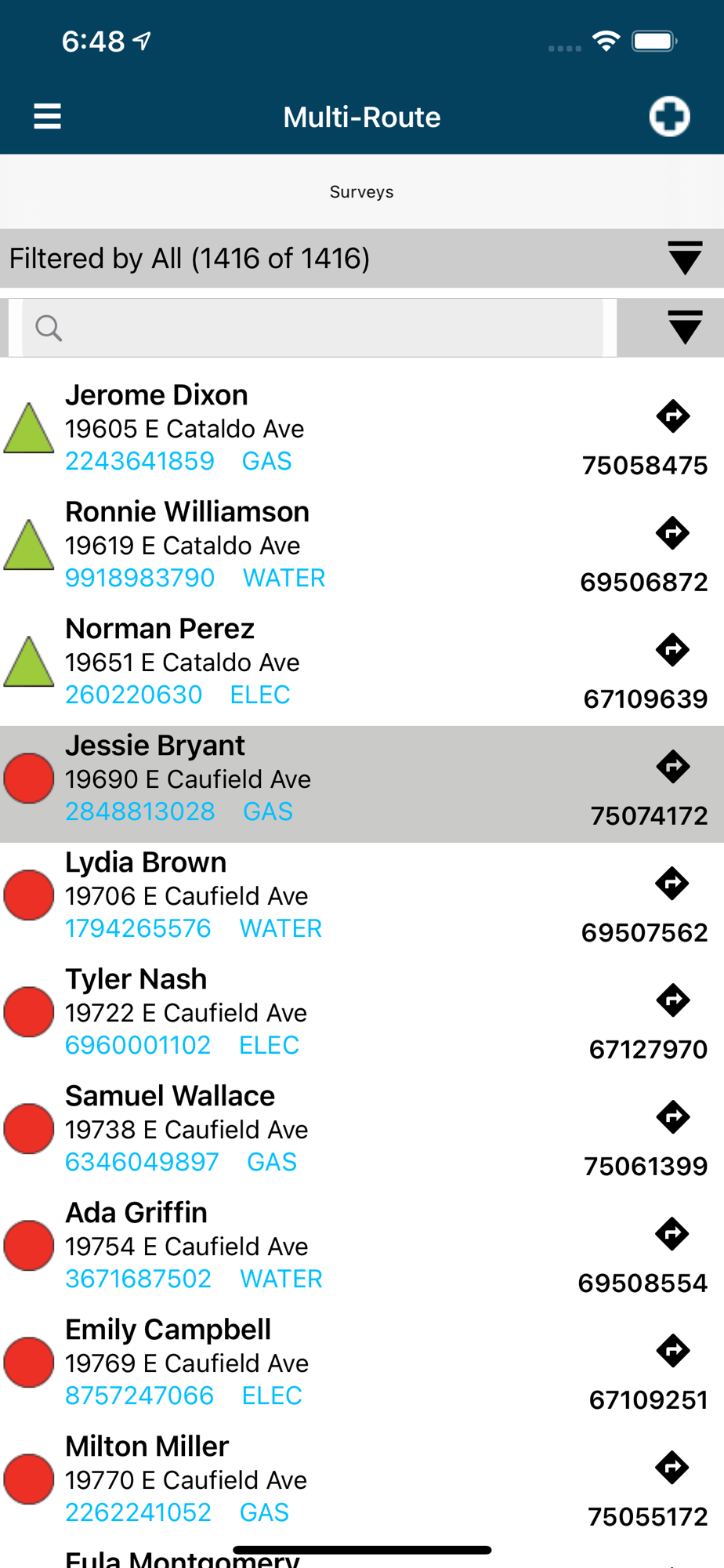The image size is (724, 1568).
Task: Get directions to Ada Griffin's address
Action: pos(672,1234)
